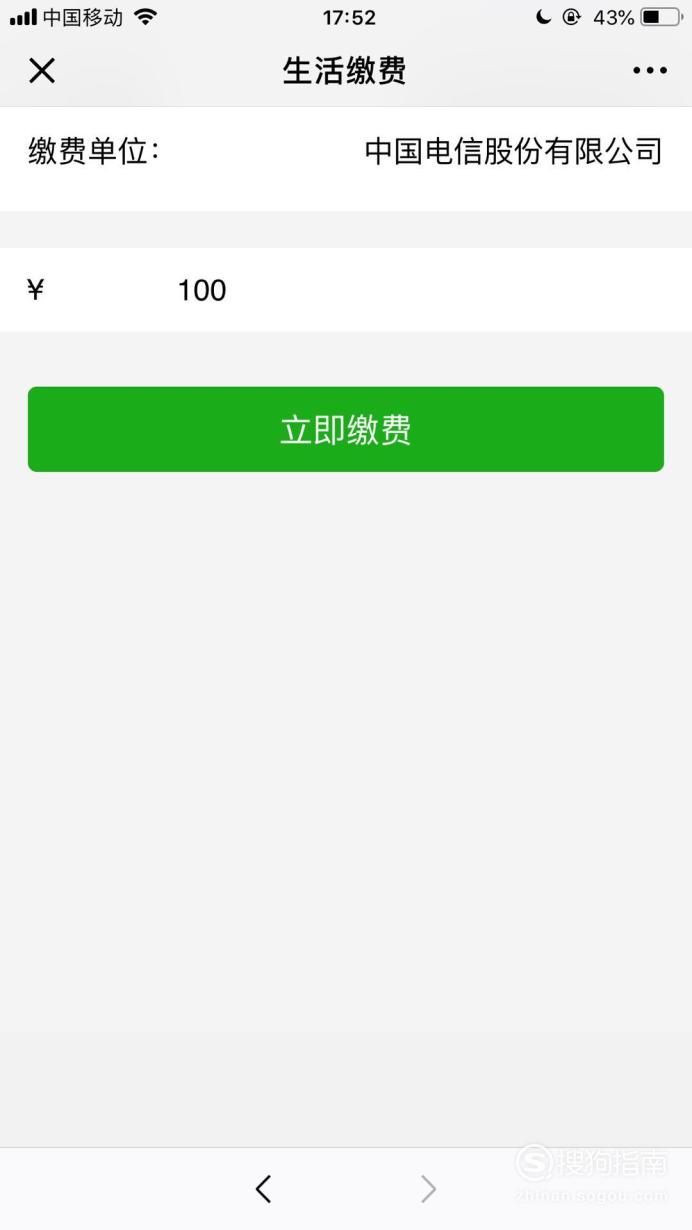Screen dimensions: 692x1230
Task: Close the 生活缴费 page
Action: 42,71
